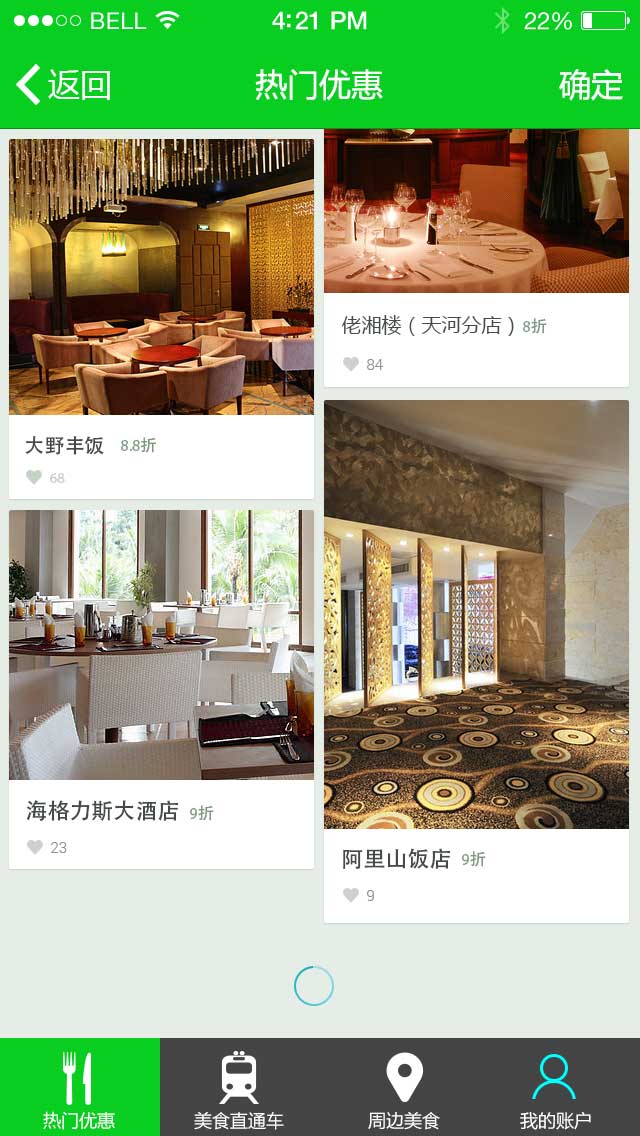This screenshot has height=1136, width=640.
Task: Go back with 返回 button
Action: pyautogui.click(x=64, y=85)
